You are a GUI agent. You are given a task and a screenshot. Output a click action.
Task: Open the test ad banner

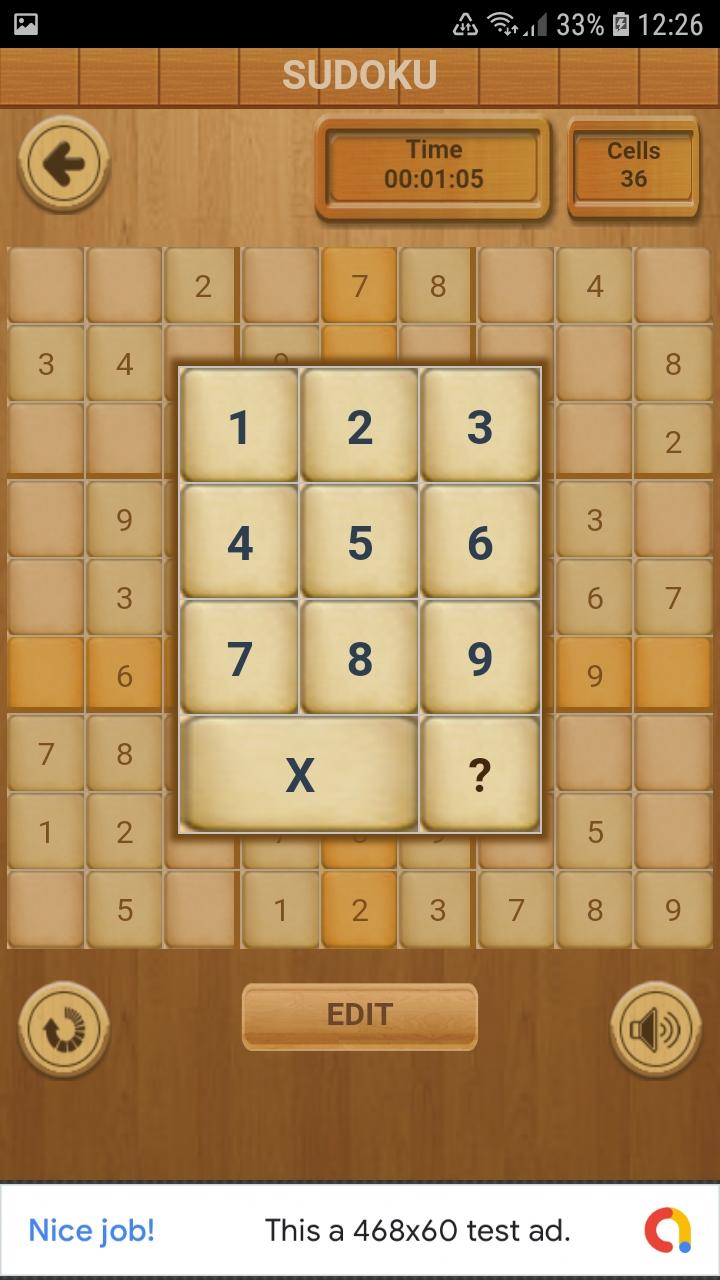pyautogui.click(x=360, y=1230)
